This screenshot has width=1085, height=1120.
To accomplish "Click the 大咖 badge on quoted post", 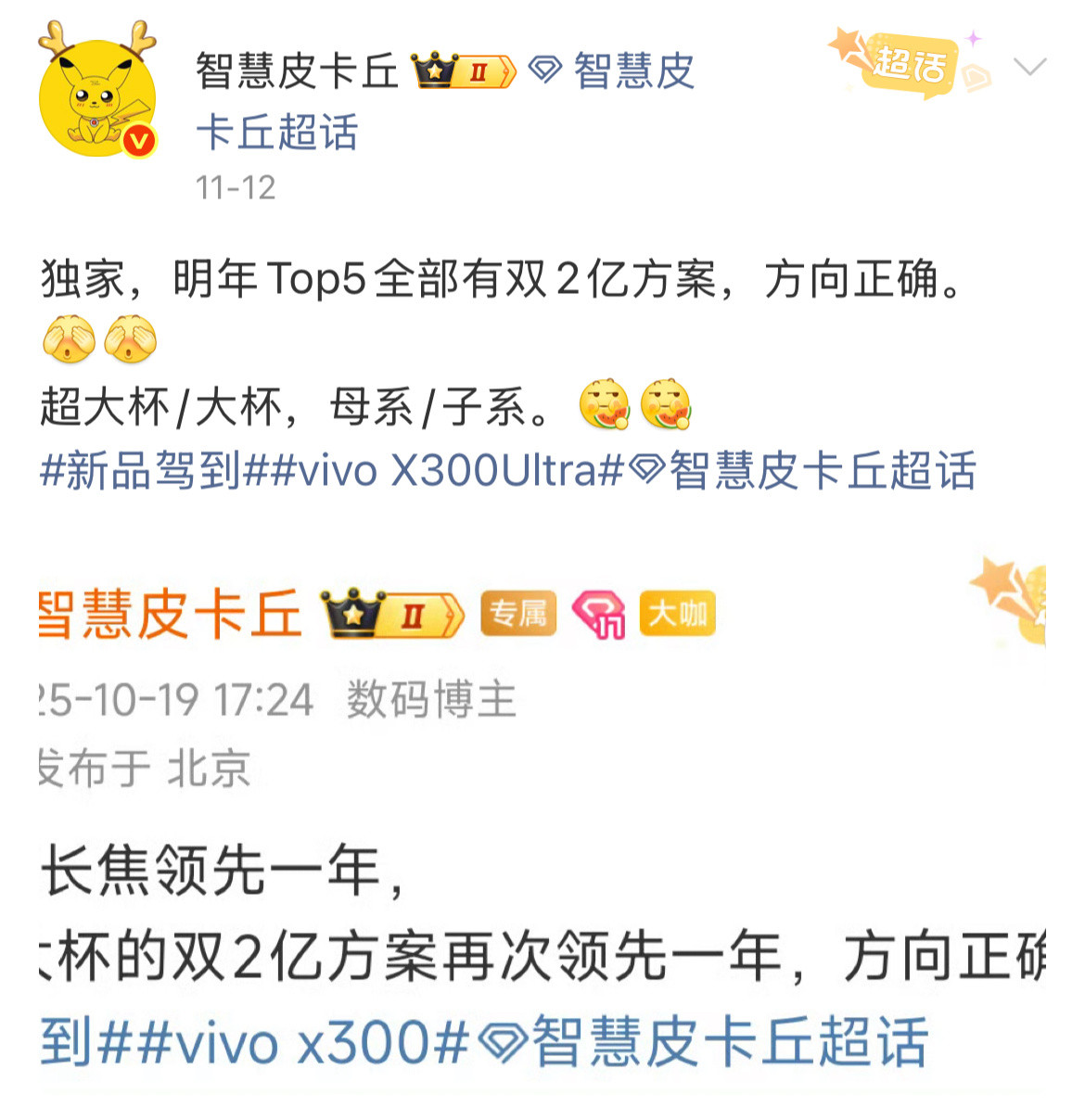I will click(x=679, y=614).
